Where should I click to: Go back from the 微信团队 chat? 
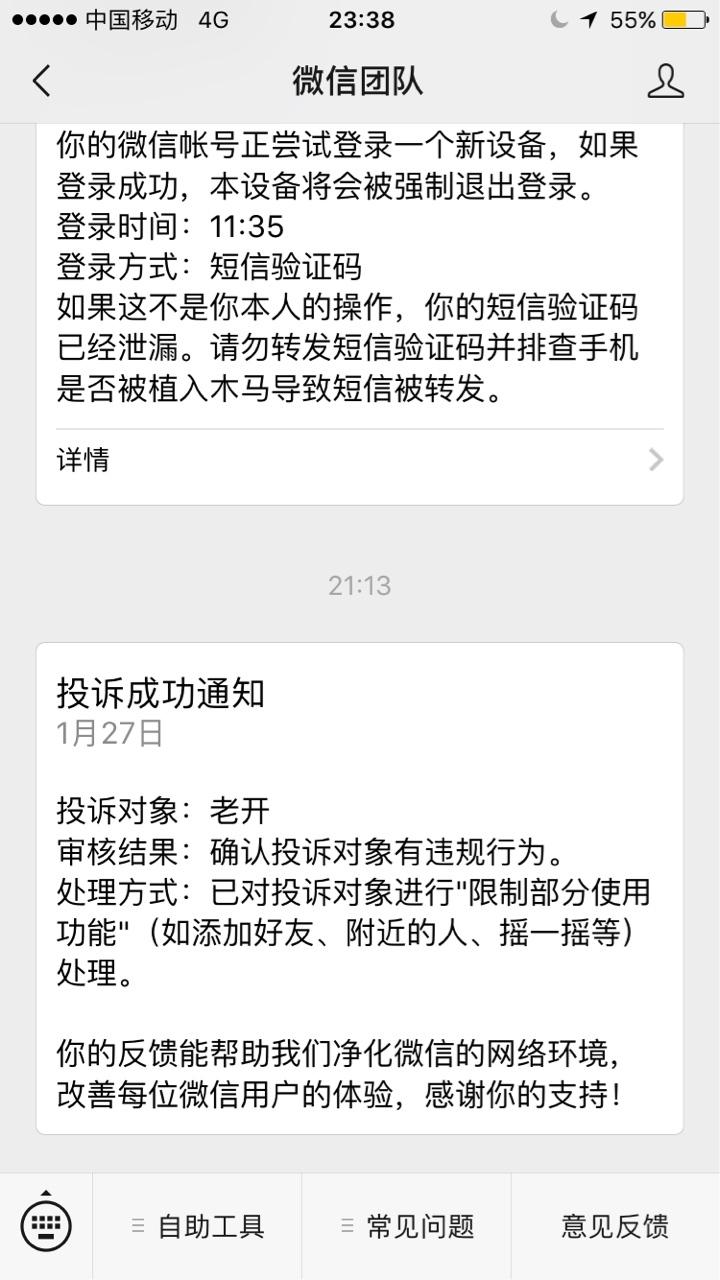click(41, 81)
